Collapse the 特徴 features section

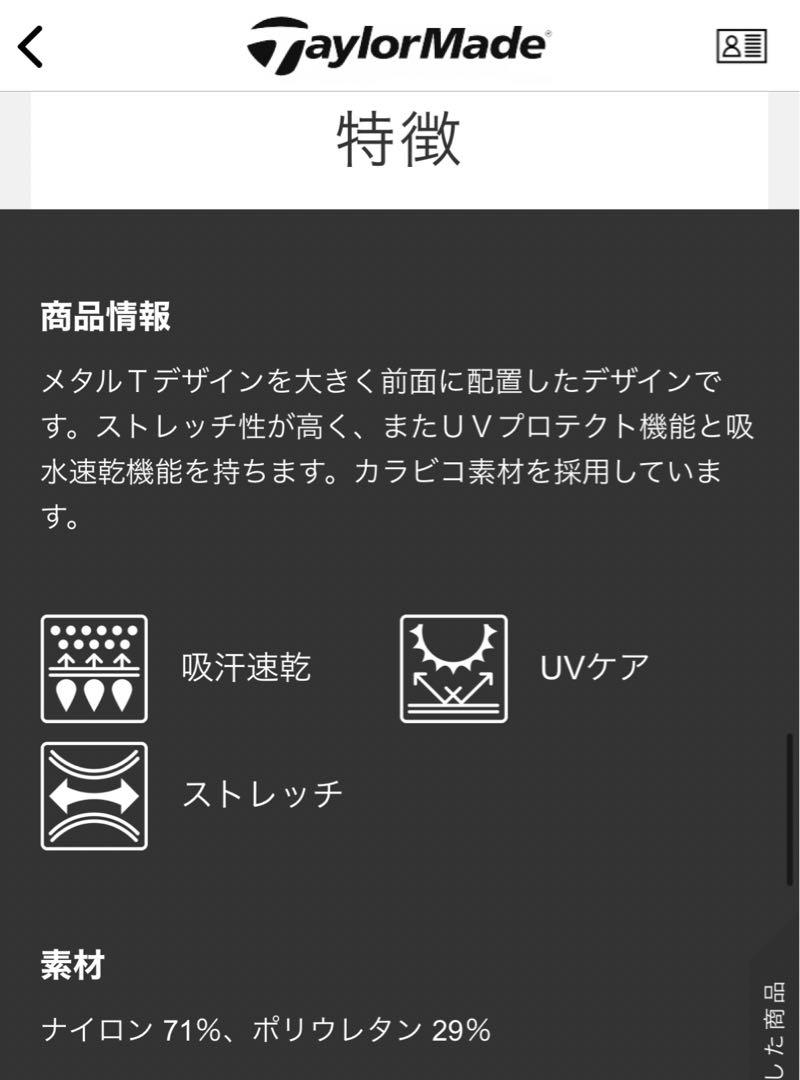(x=399, y=138)
